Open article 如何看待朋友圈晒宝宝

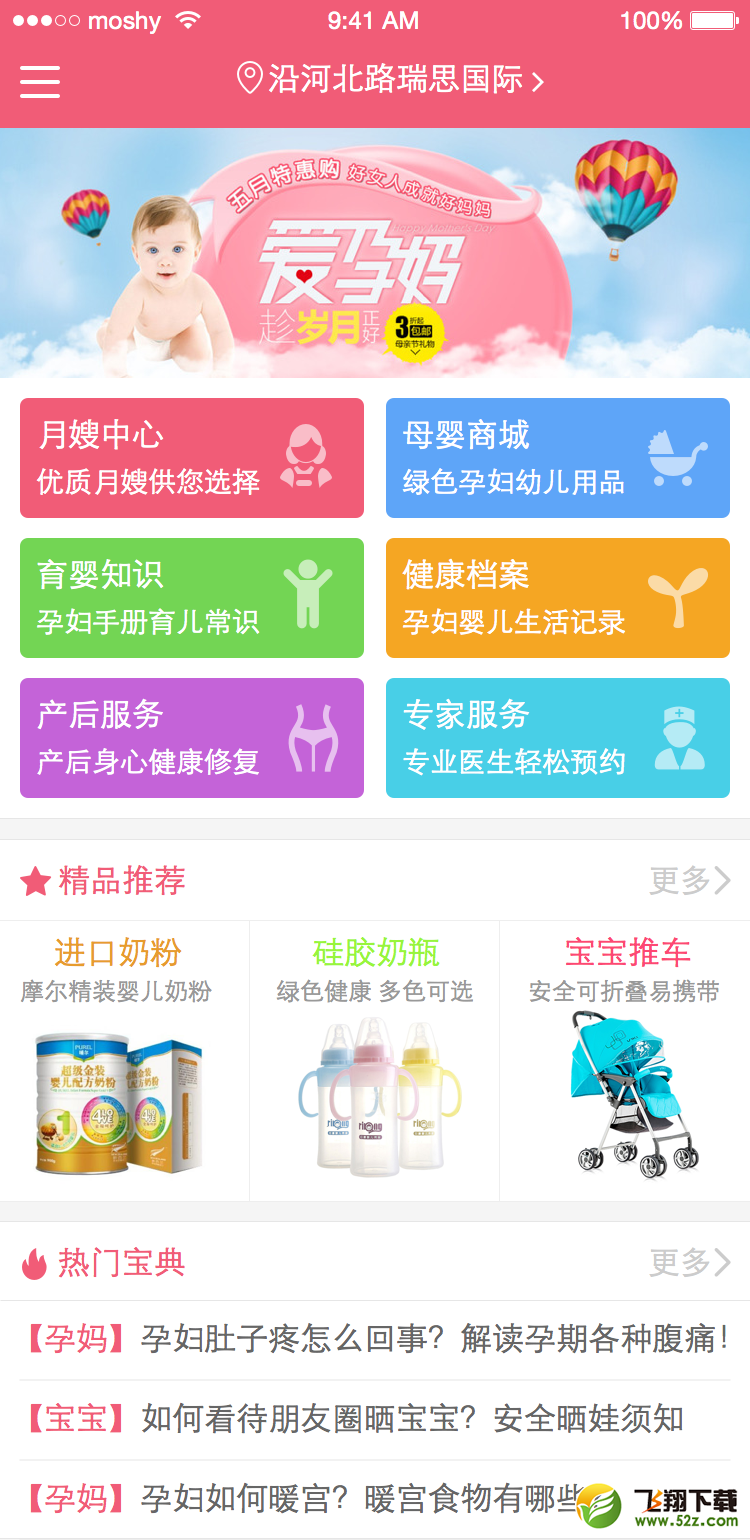[375, 1420]
